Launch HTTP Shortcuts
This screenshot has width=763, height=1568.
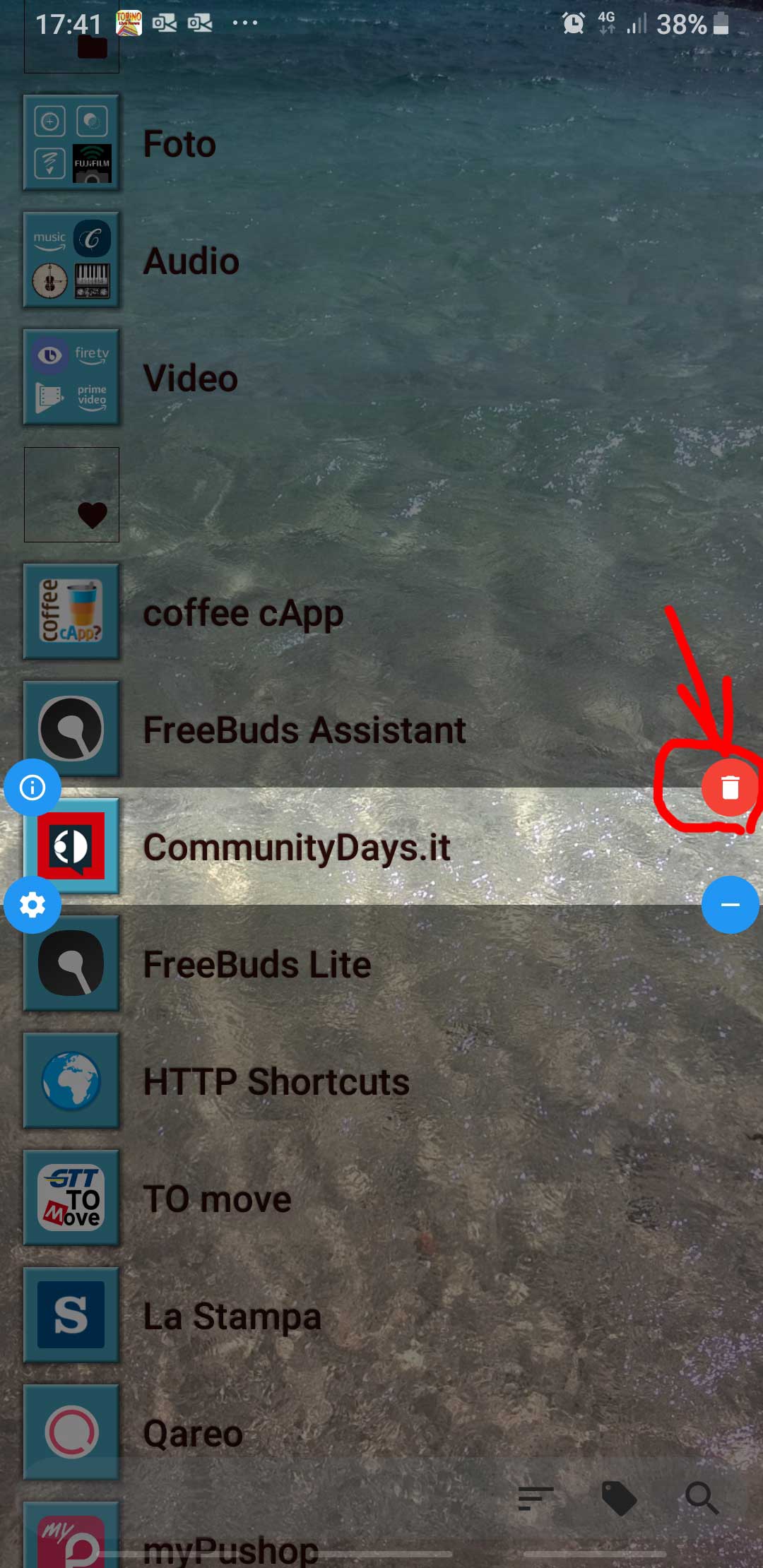[x=71, y=1081]
